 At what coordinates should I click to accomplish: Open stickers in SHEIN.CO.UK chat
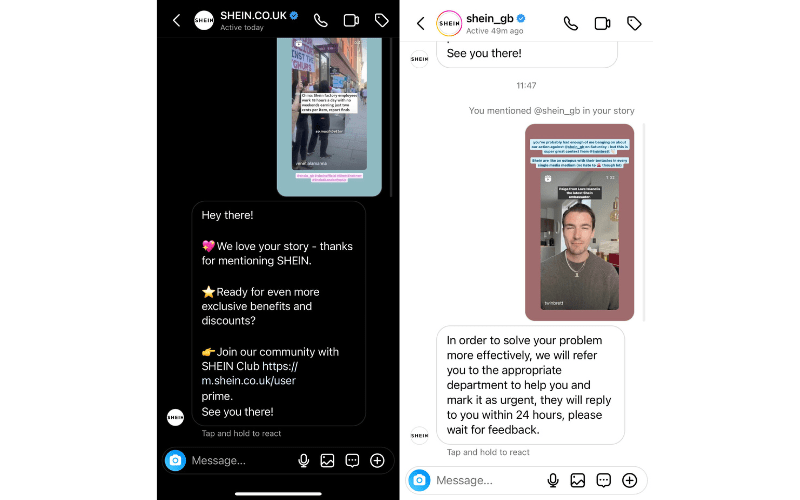pyautogui.click(x=352, y=460)
